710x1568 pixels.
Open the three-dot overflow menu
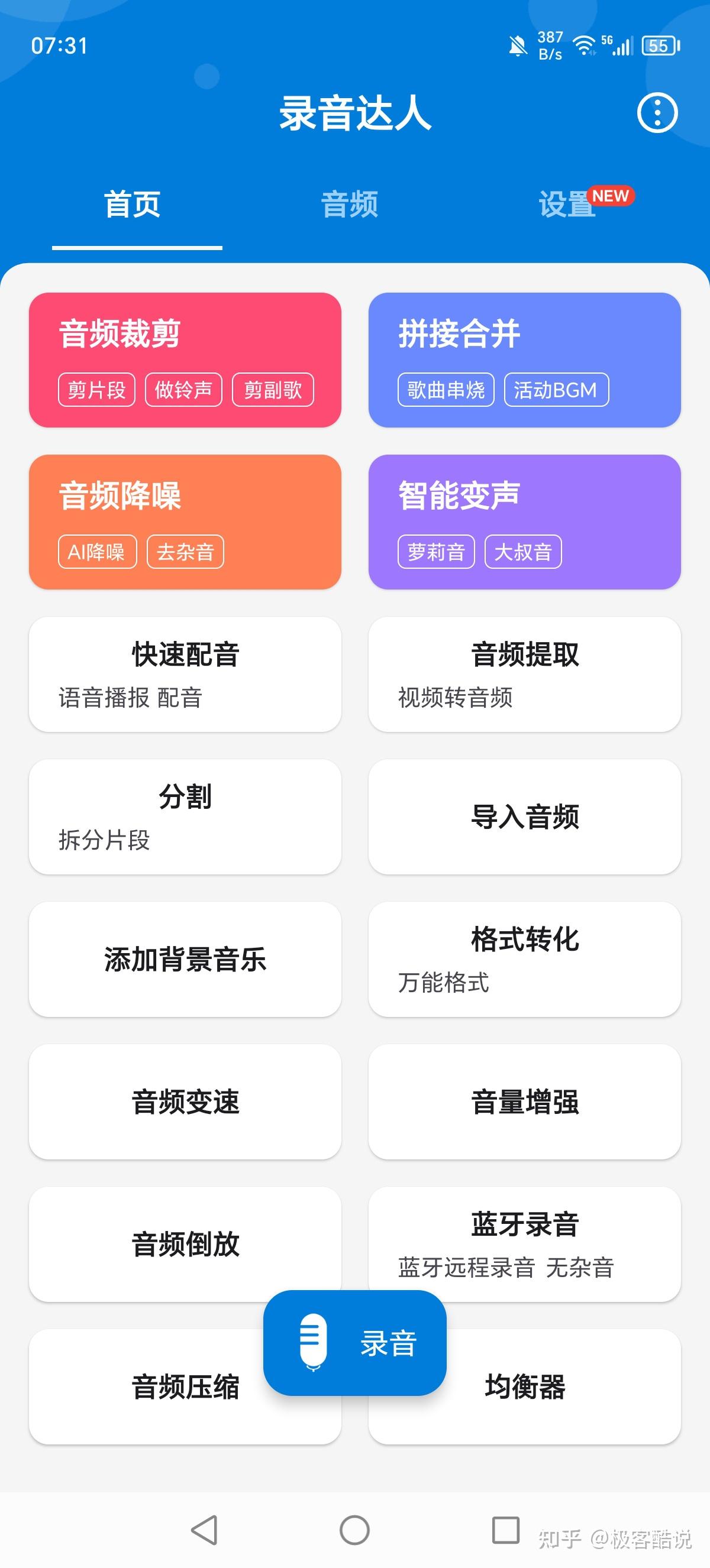(x=657, y=112)
